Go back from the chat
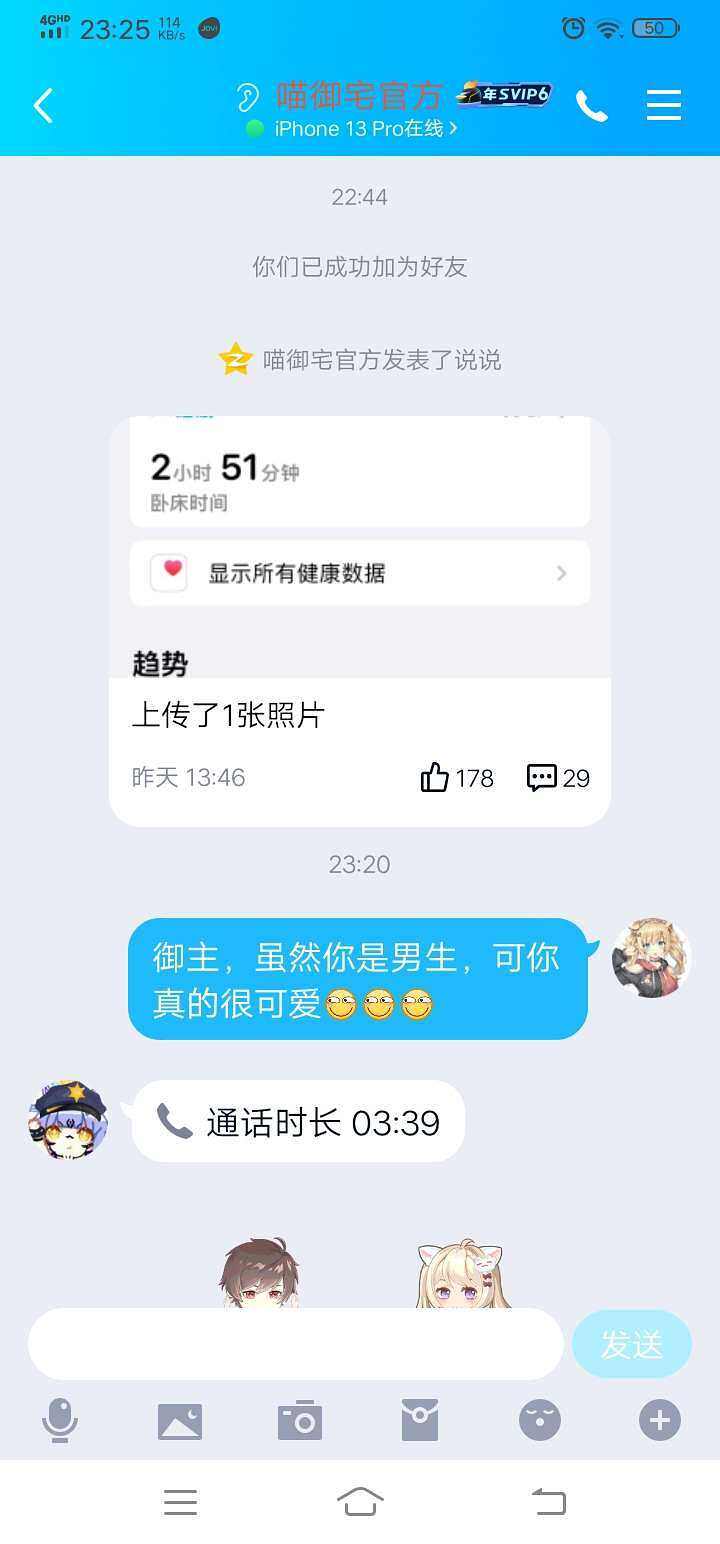Screen dimensions: 720x1544 click(43, 105)
